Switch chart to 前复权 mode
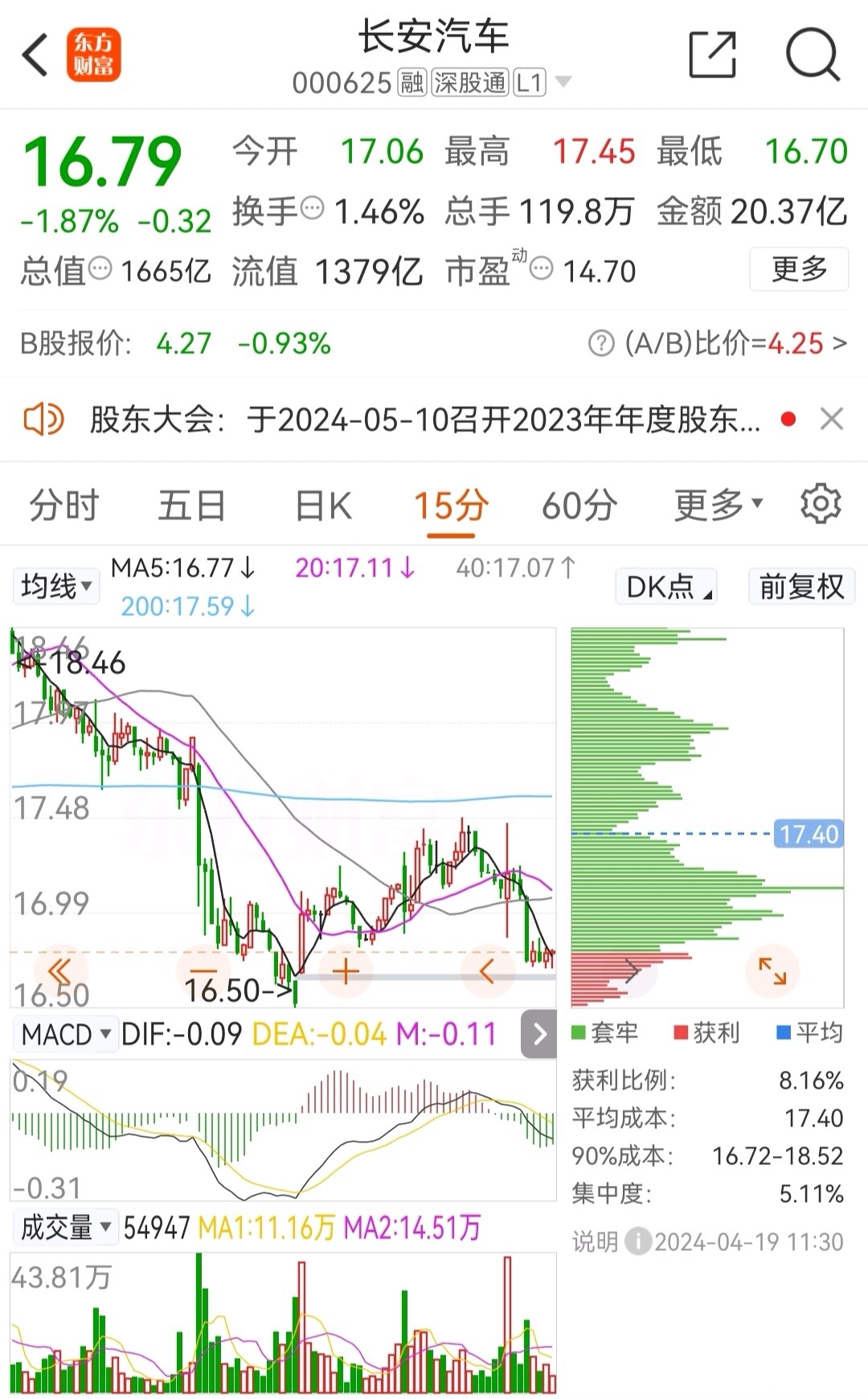This screenshot has height=1399, width=868. click(800, 586)
